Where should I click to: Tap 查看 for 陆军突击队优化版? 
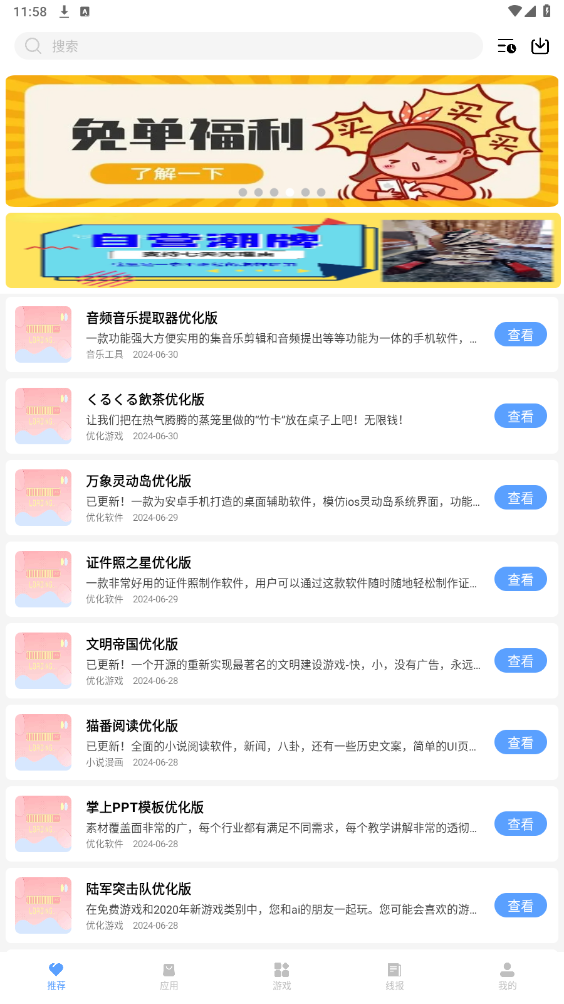coord(520,906)
